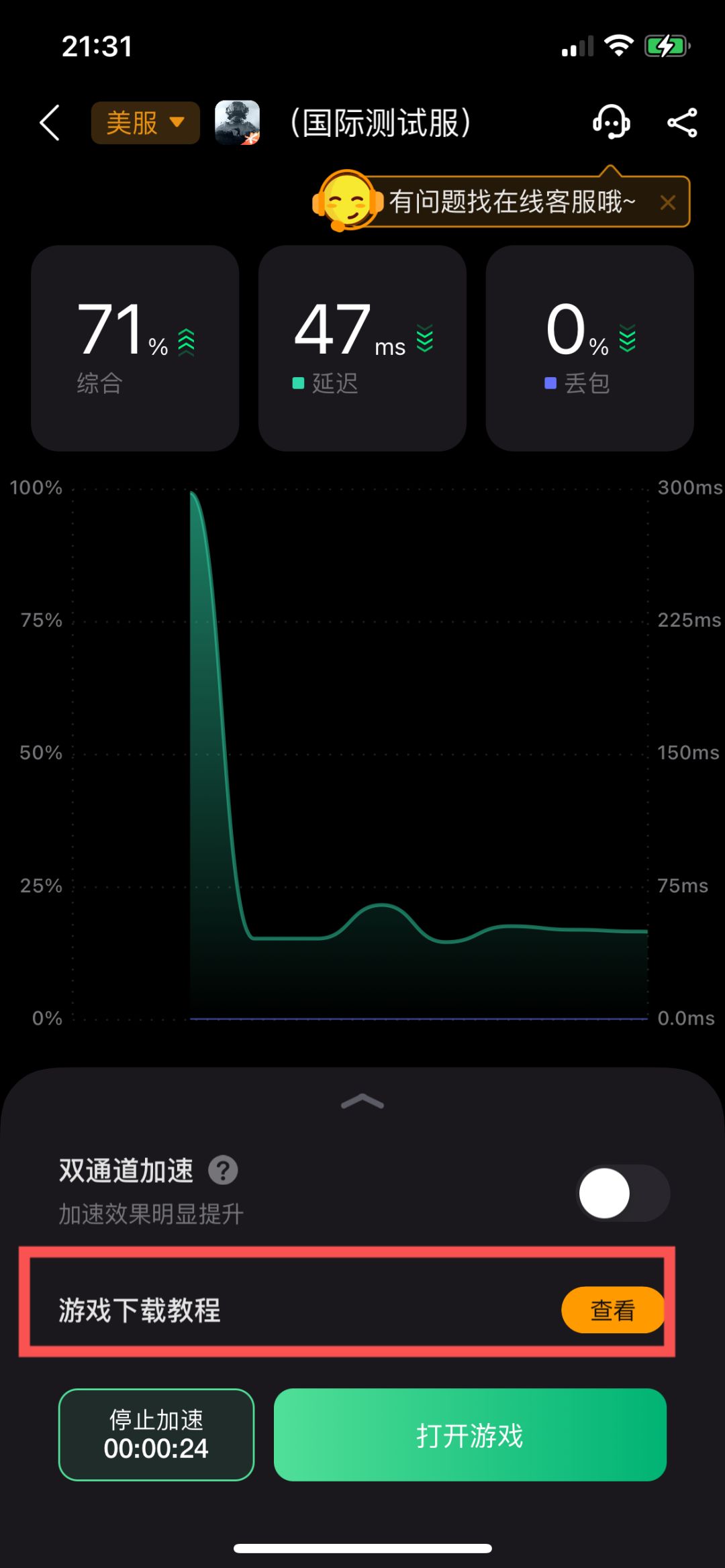Screen dimensions: 725x1568
Task: Tap the purple packet loss legend square
Action: (552, 382)
